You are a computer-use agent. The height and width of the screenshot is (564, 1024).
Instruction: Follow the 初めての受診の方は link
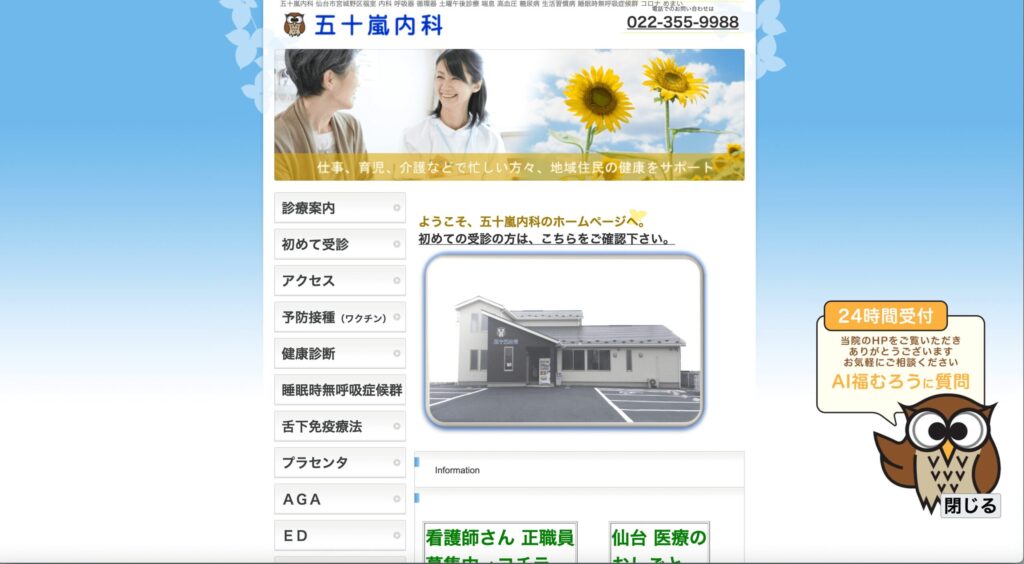tap(545, 239)
